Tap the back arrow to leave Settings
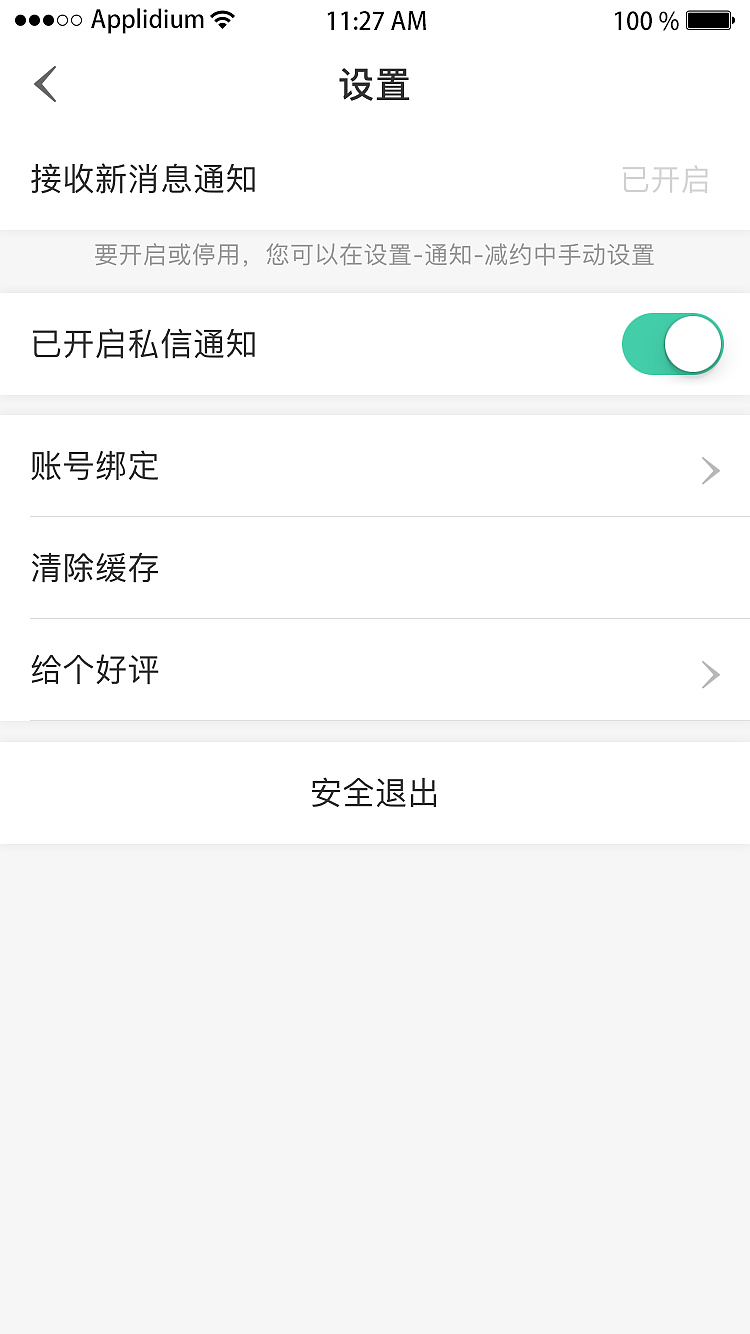 pos(44,84)
